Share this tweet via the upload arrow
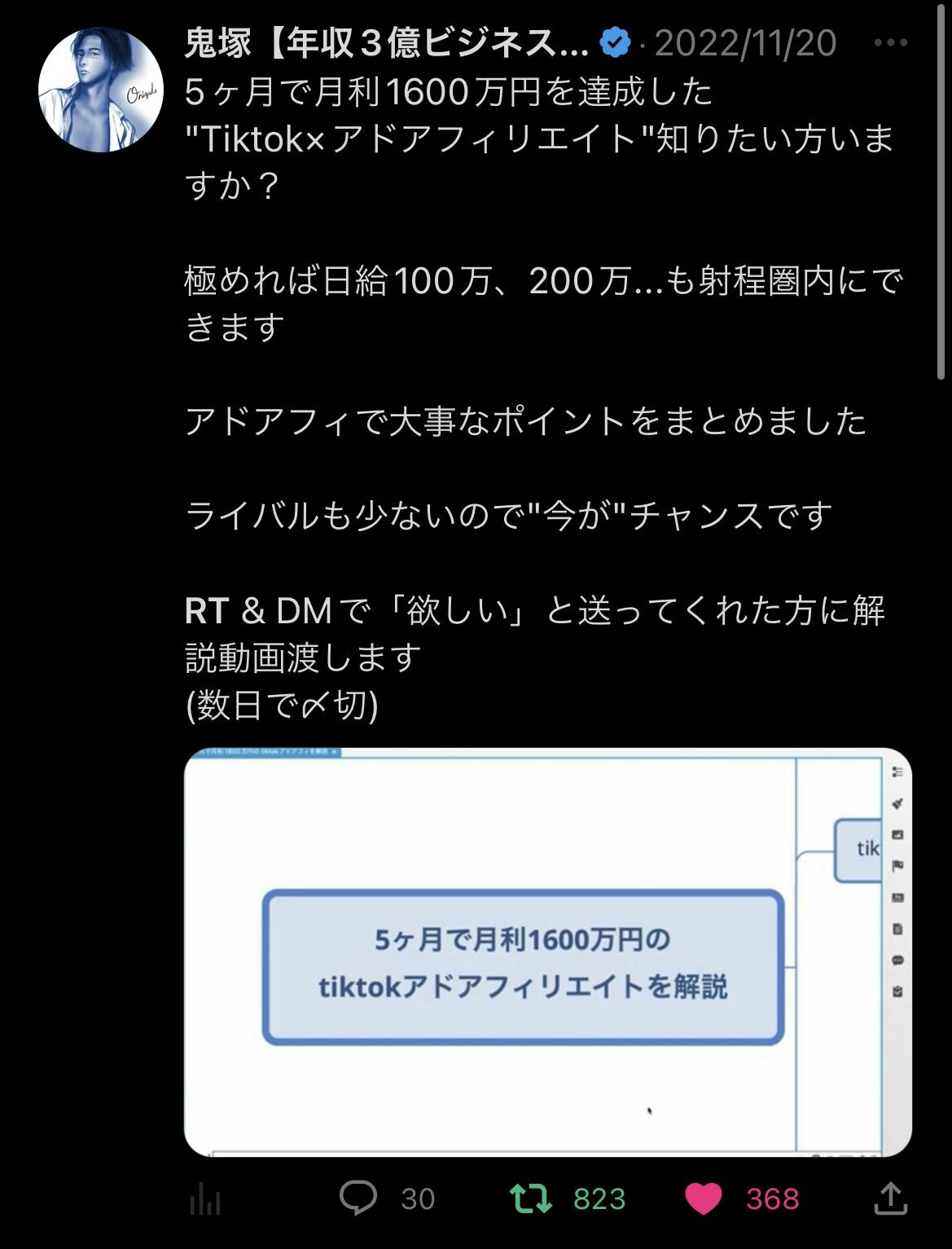952x1249 pixels. click(890, 1198)
